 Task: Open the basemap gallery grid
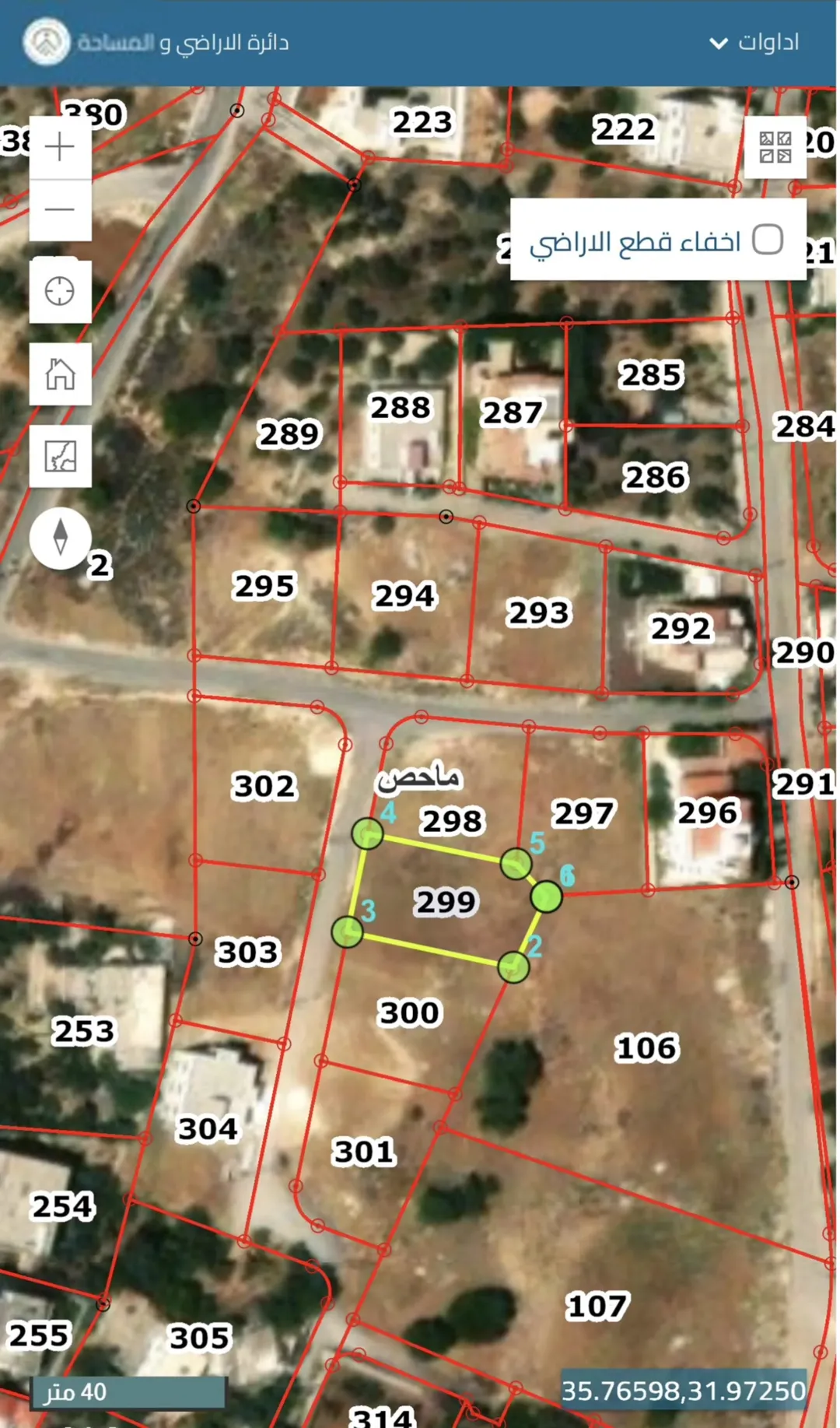pyautogui.click(x=775, y=147)
